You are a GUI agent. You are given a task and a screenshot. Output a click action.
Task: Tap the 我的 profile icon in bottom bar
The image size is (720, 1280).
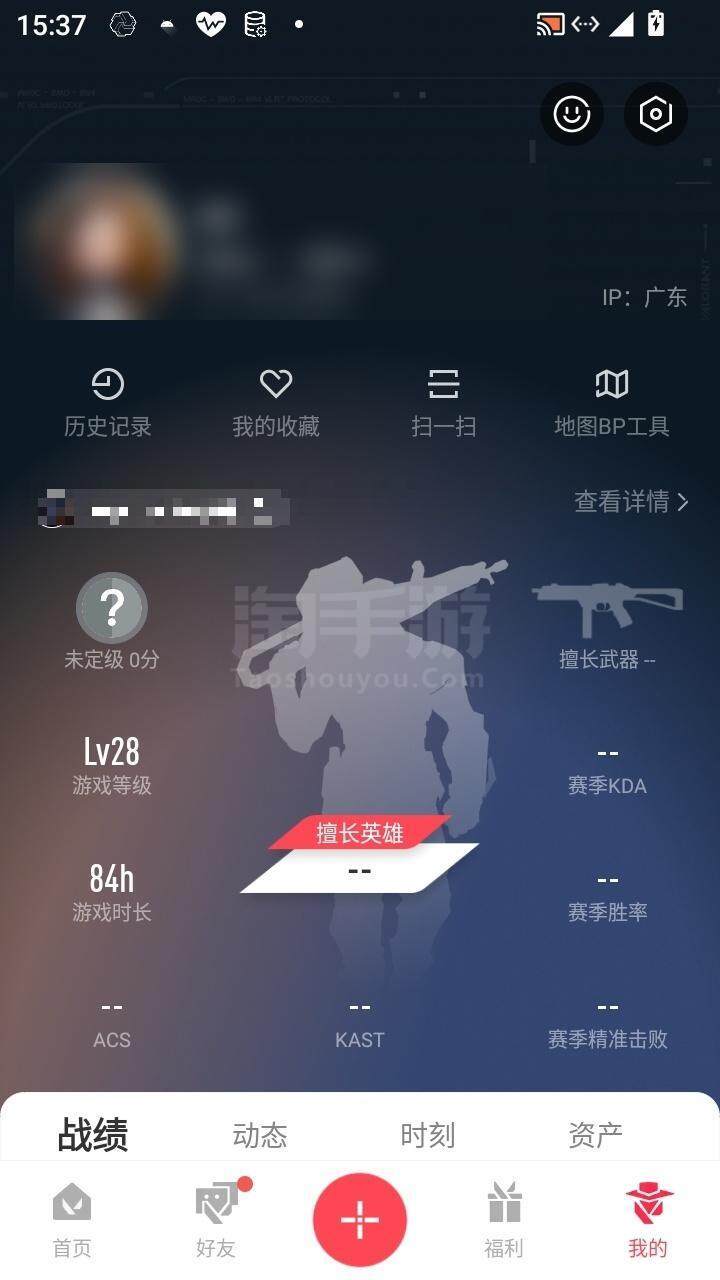pos(650,1215)
